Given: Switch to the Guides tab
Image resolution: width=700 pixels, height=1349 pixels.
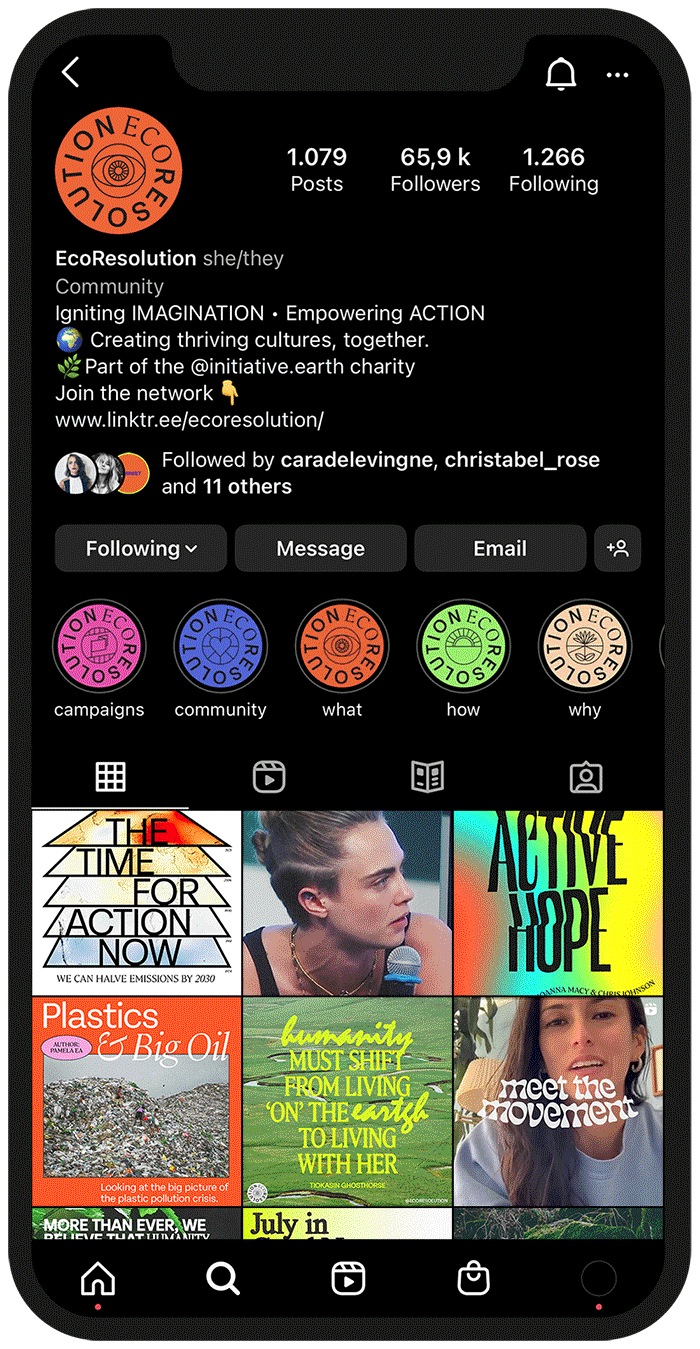Looking at the screenshot, I should (x=428, y=777).
